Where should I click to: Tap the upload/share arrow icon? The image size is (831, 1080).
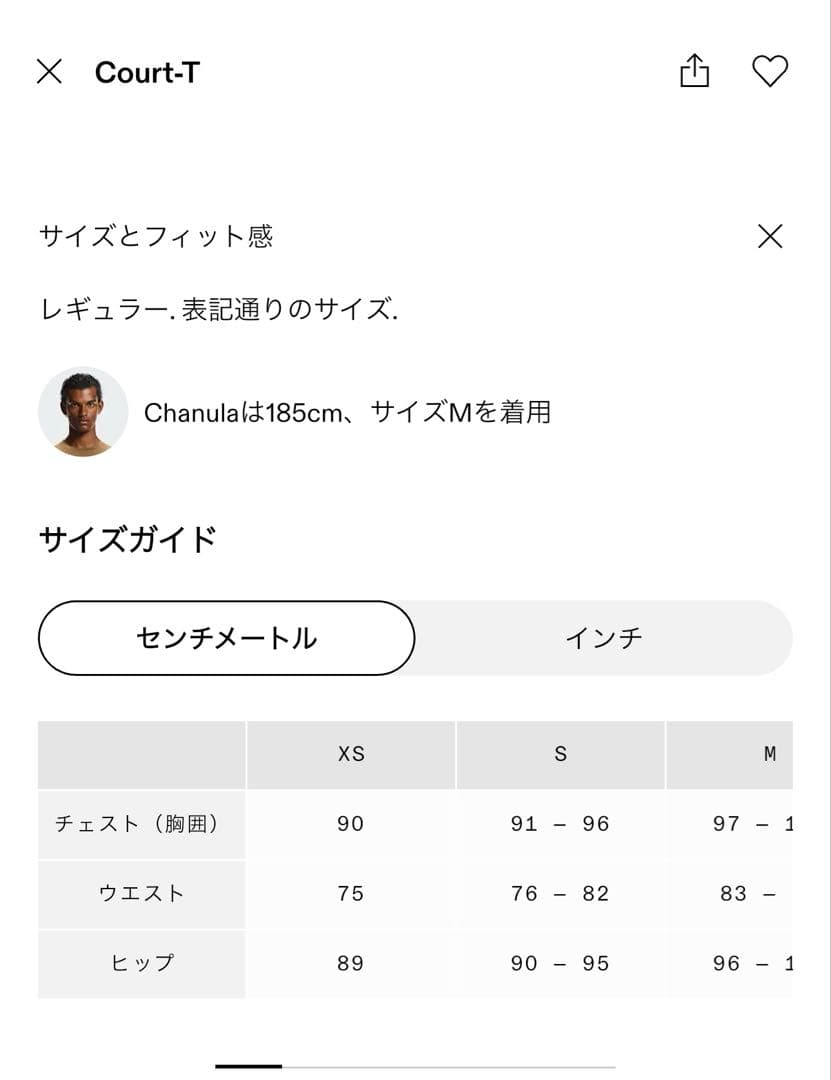pos(694,71)
